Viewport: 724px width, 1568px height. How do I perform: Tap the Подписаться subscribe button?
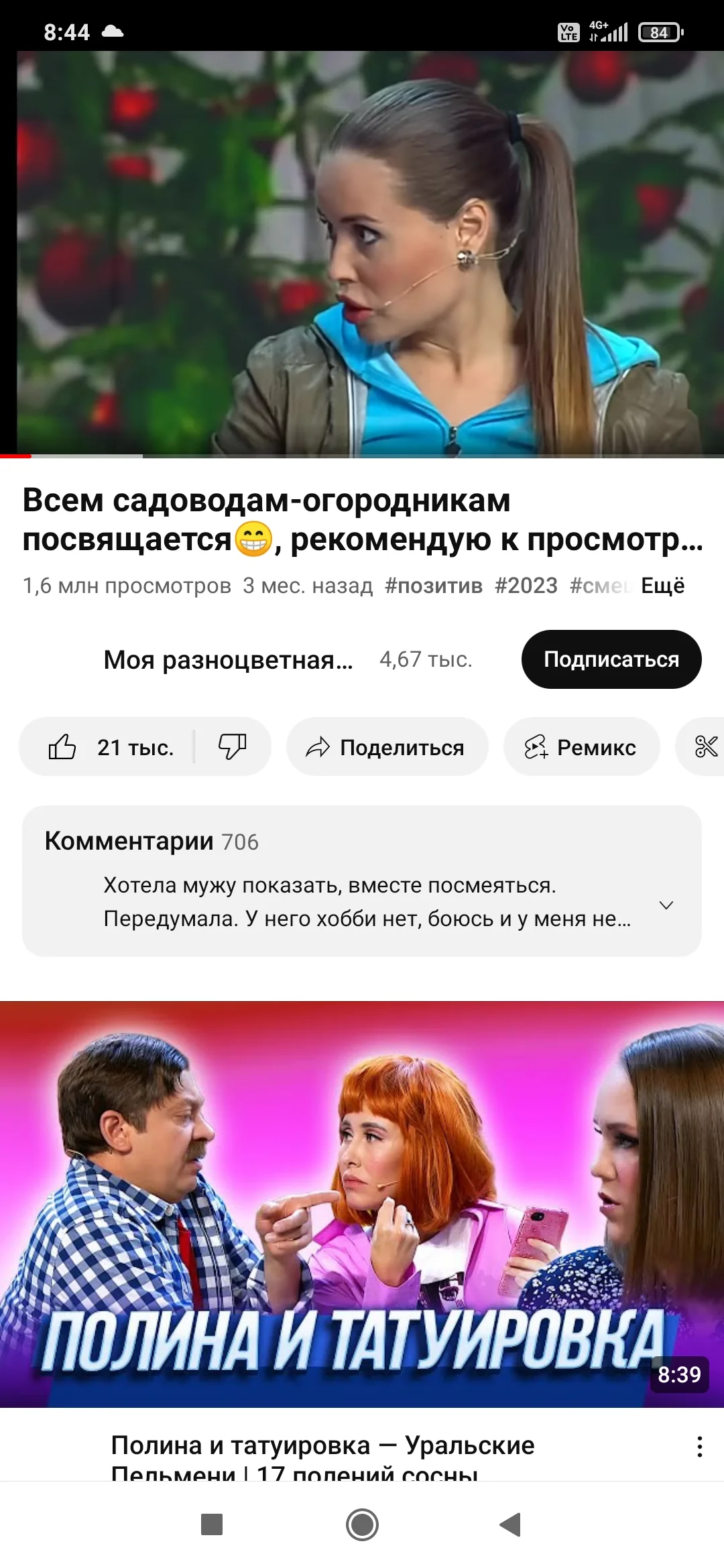(611, 659)
